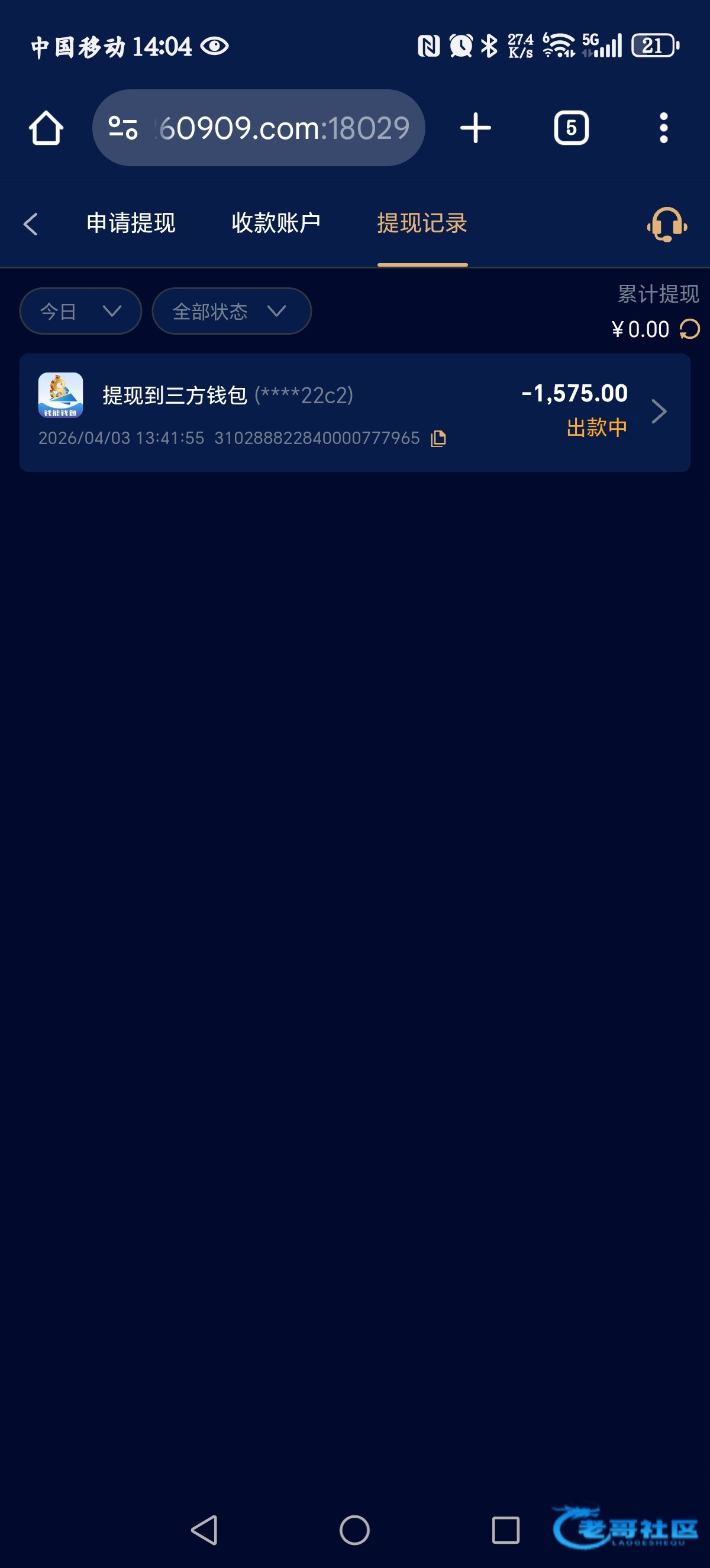
Task: Open a new browser tab
Action: click(x=475, y=128)
